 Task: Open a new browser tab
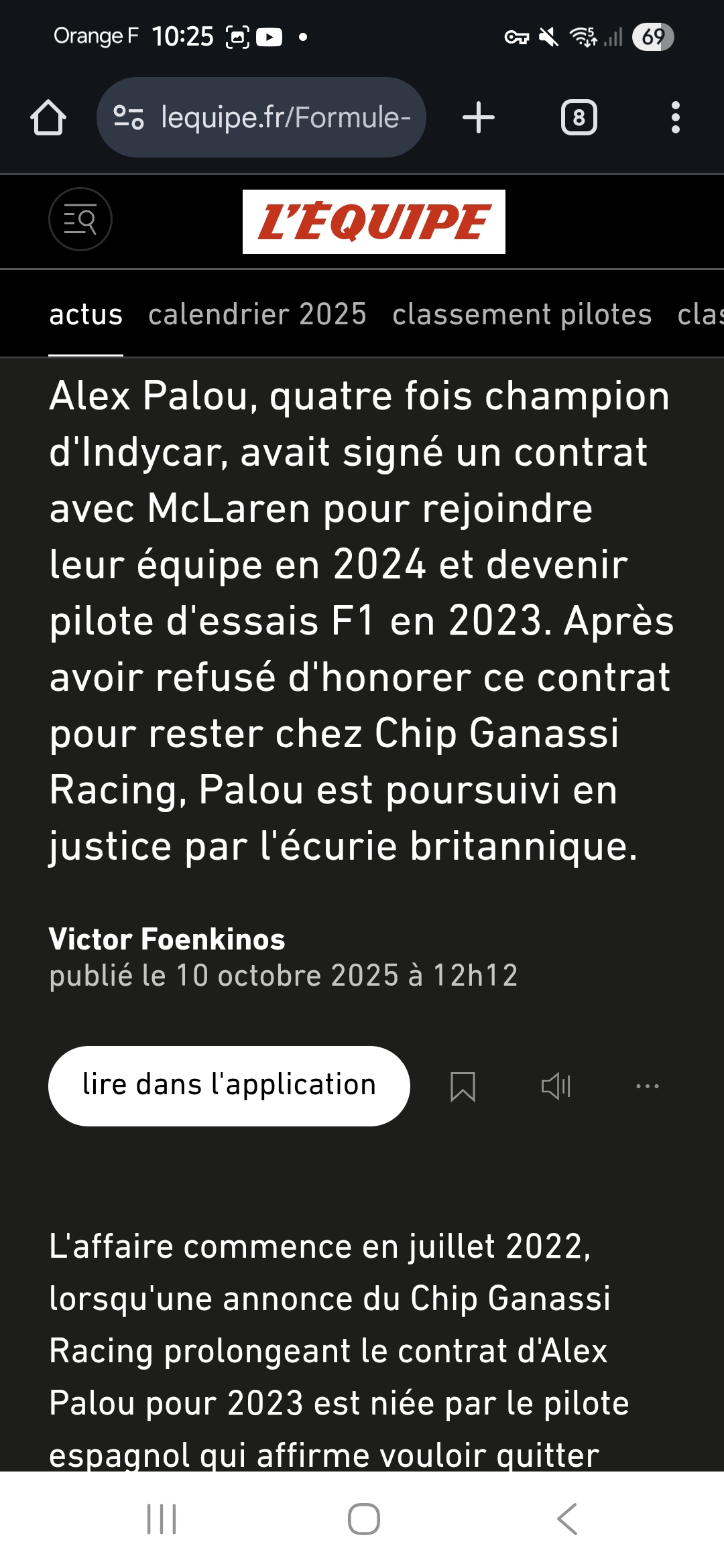click(x=479, y=118)
